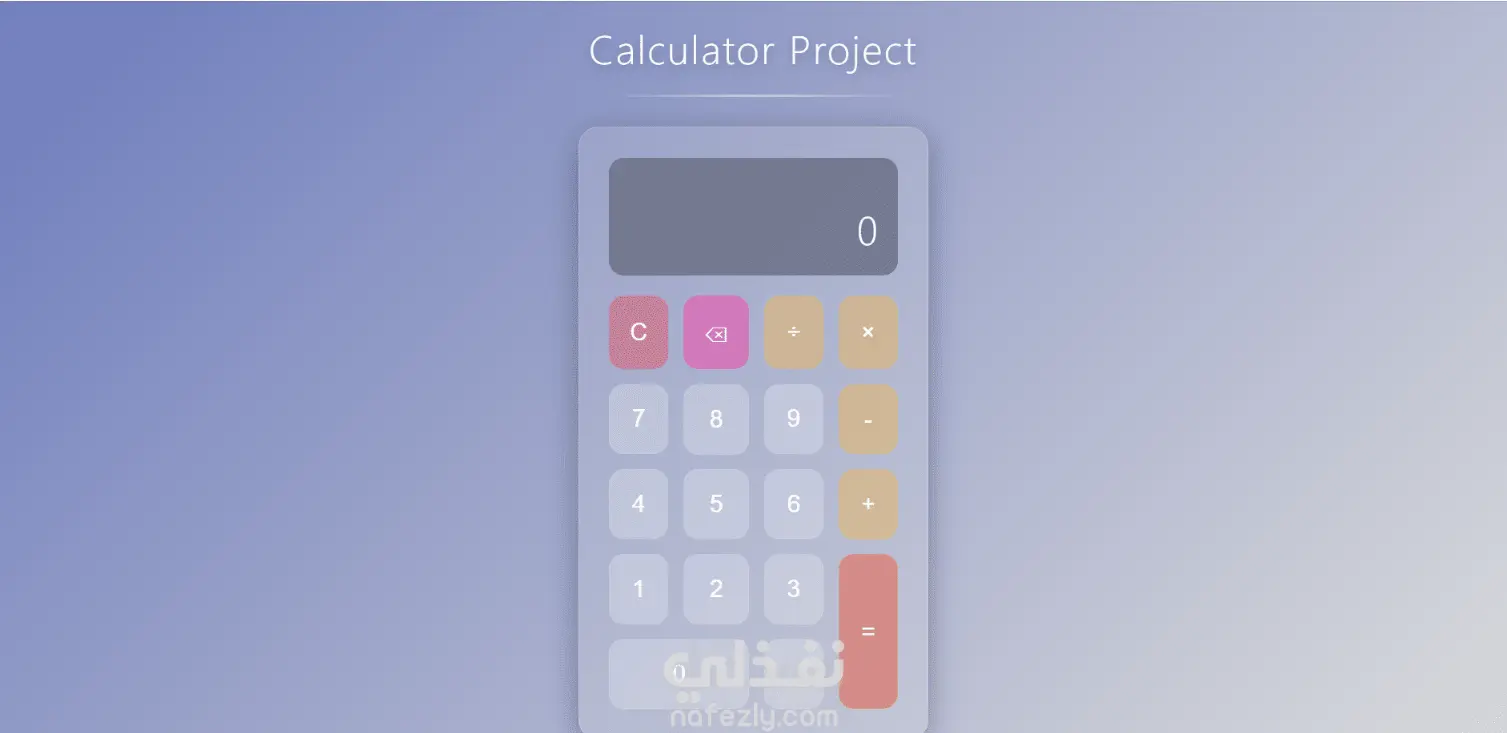This screenshot has width=1507, height=733.
Task: Enter digit 3
Action: pos(793,588)
